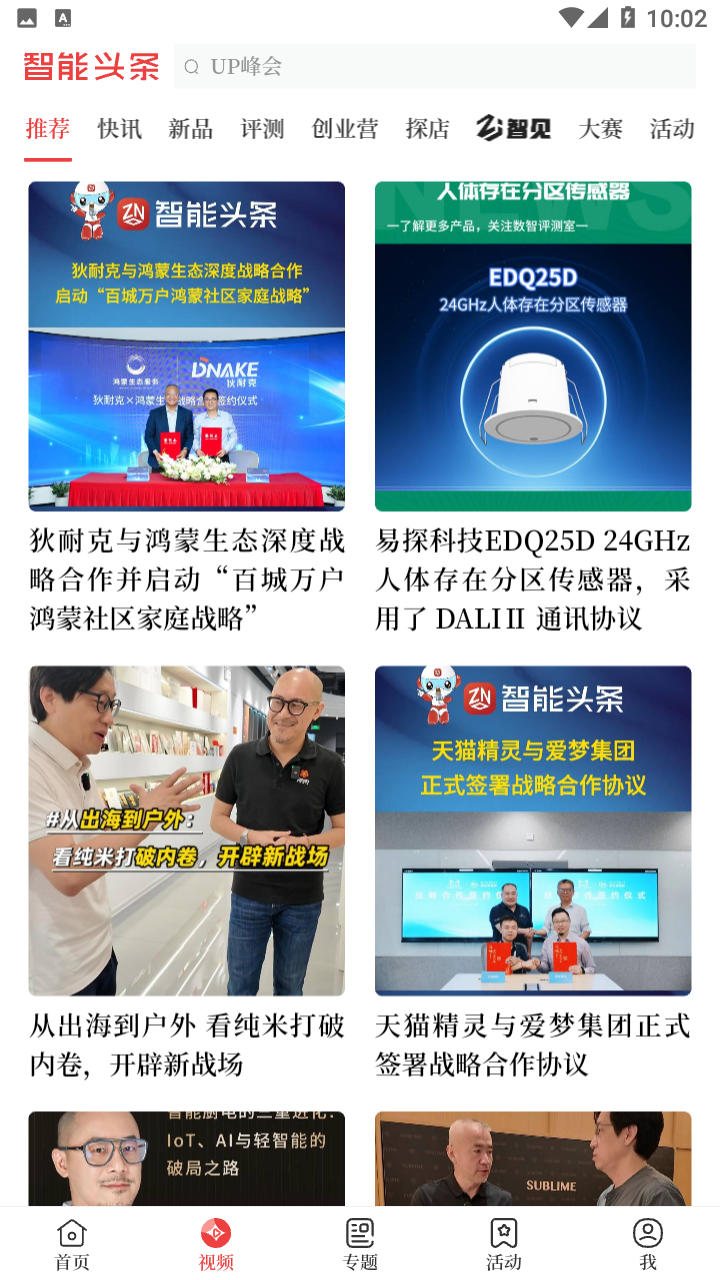Open 活动 in bottom navigation
The height and width of the screenshot is (1280, 720).
pos(504,1245)
